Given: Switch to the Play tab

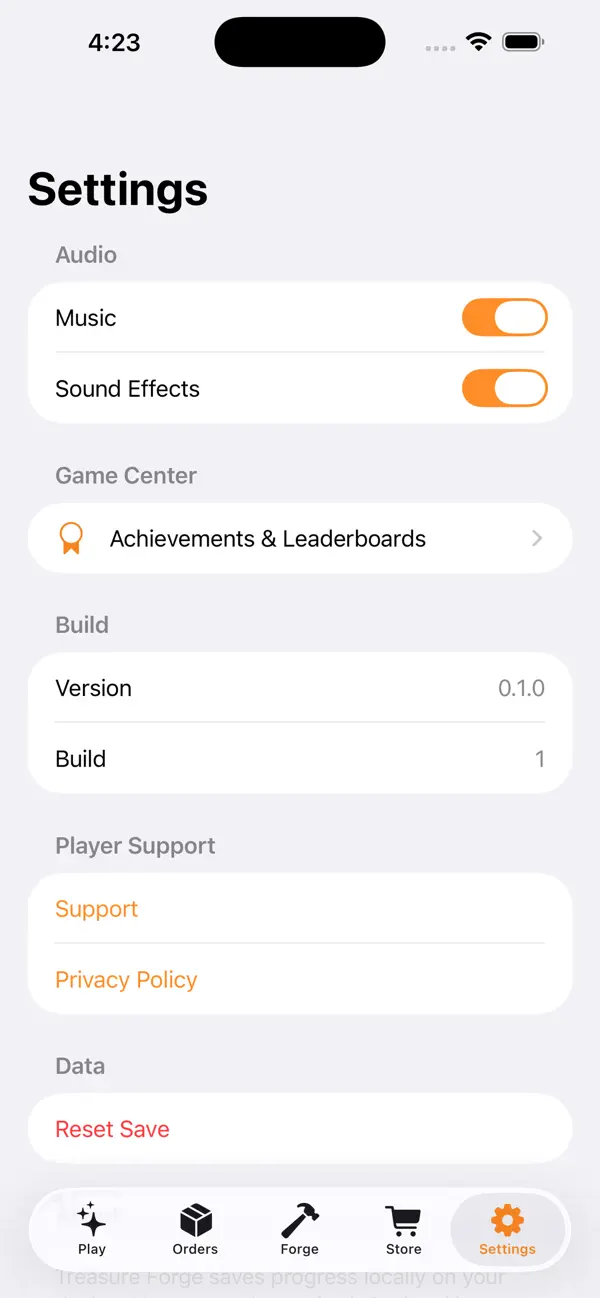Looking at the screenshot, I should [x=92, y=1229].
